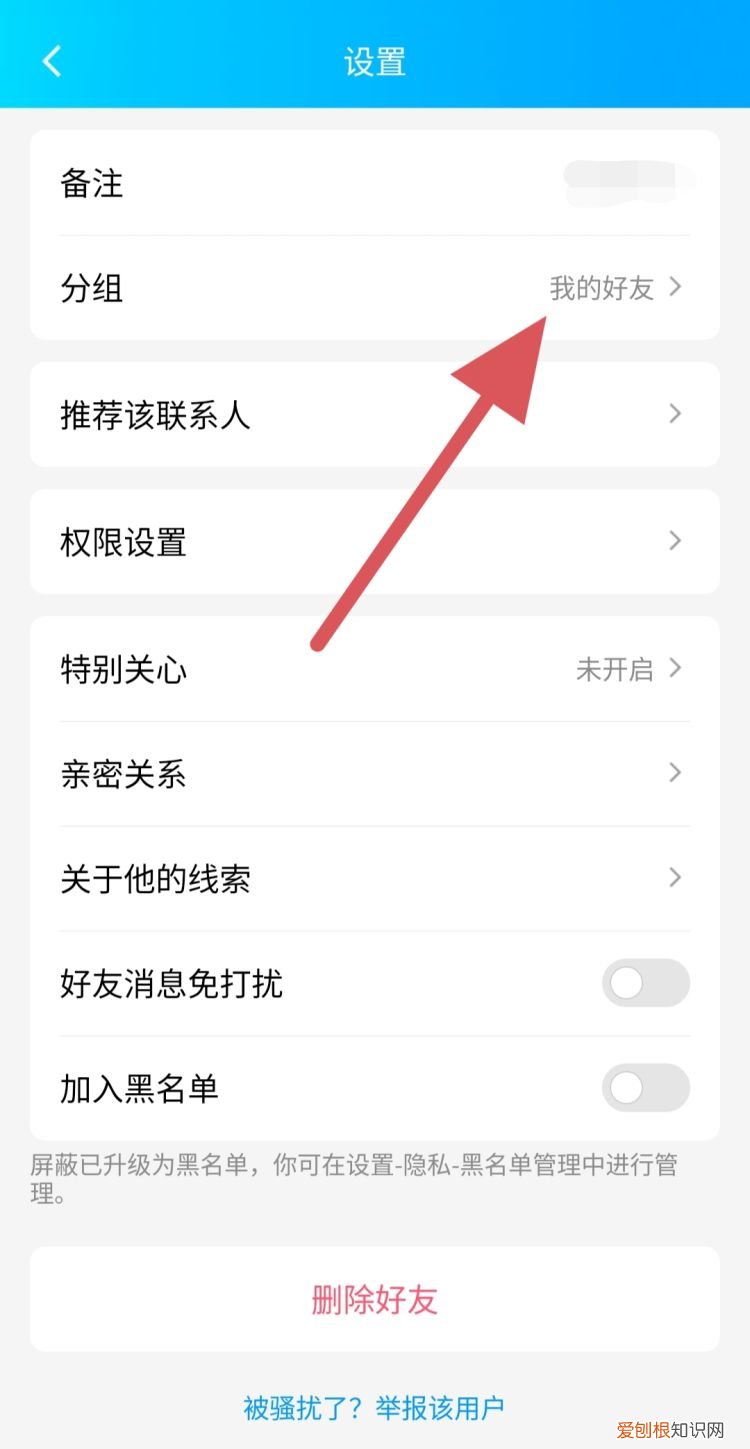Toggle 加入黑名单 to blacklist this friend
This screenshot has width=750, height=1449.
pos(646,1088)
